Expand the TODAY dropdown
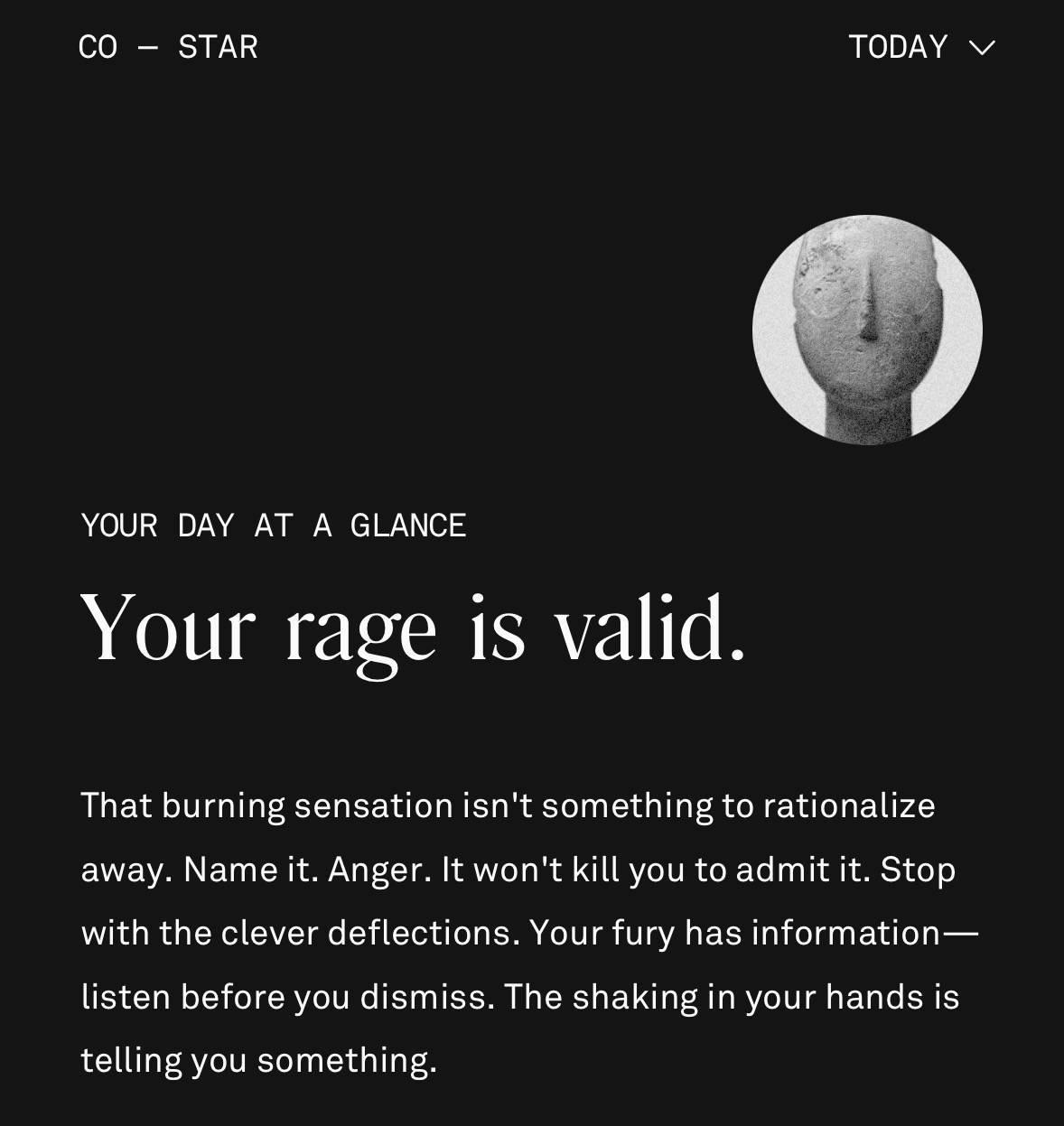 pos(921,47)
